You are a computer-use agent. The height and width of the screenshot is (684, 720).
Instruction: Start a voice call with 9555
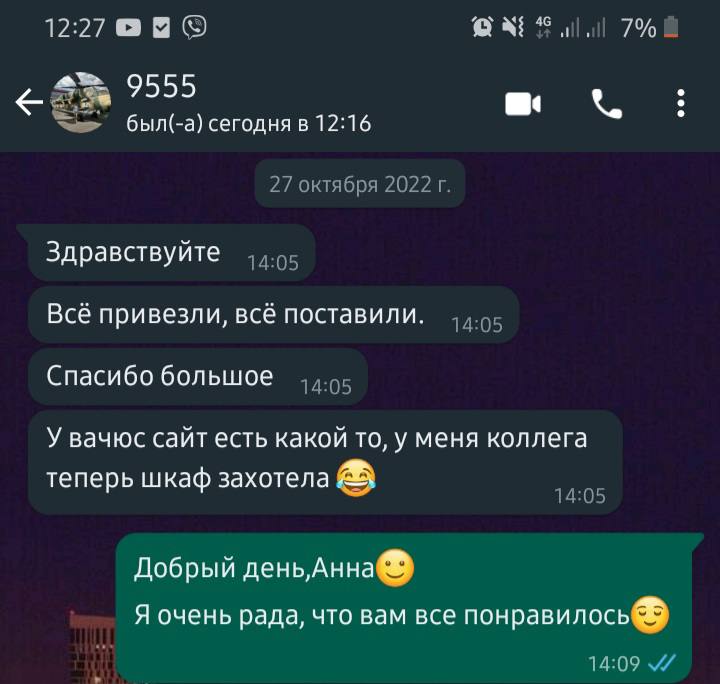pos(606,103)
